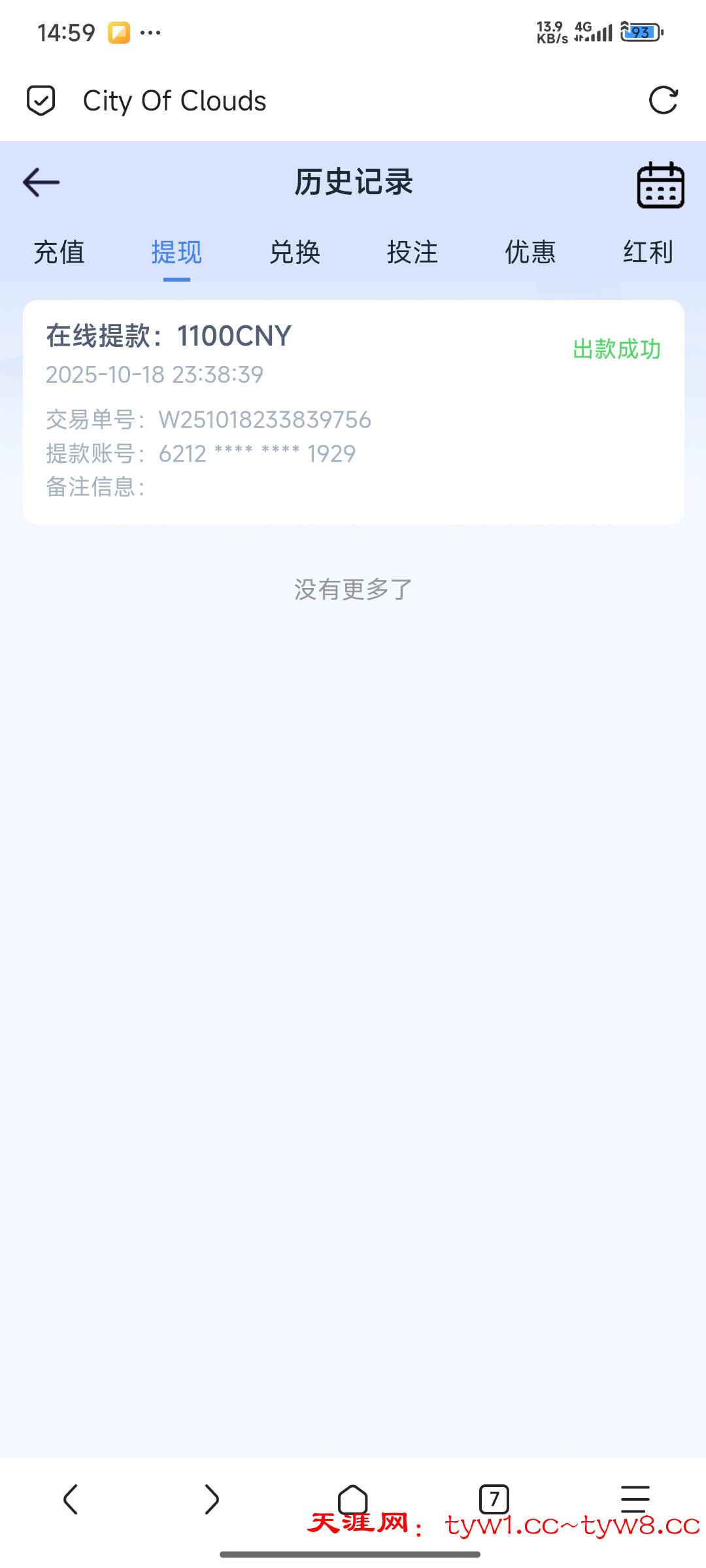706x1568 pixels.
Task: Tap the refresh icon next to City Of Clouds
Action: (663, 101)
